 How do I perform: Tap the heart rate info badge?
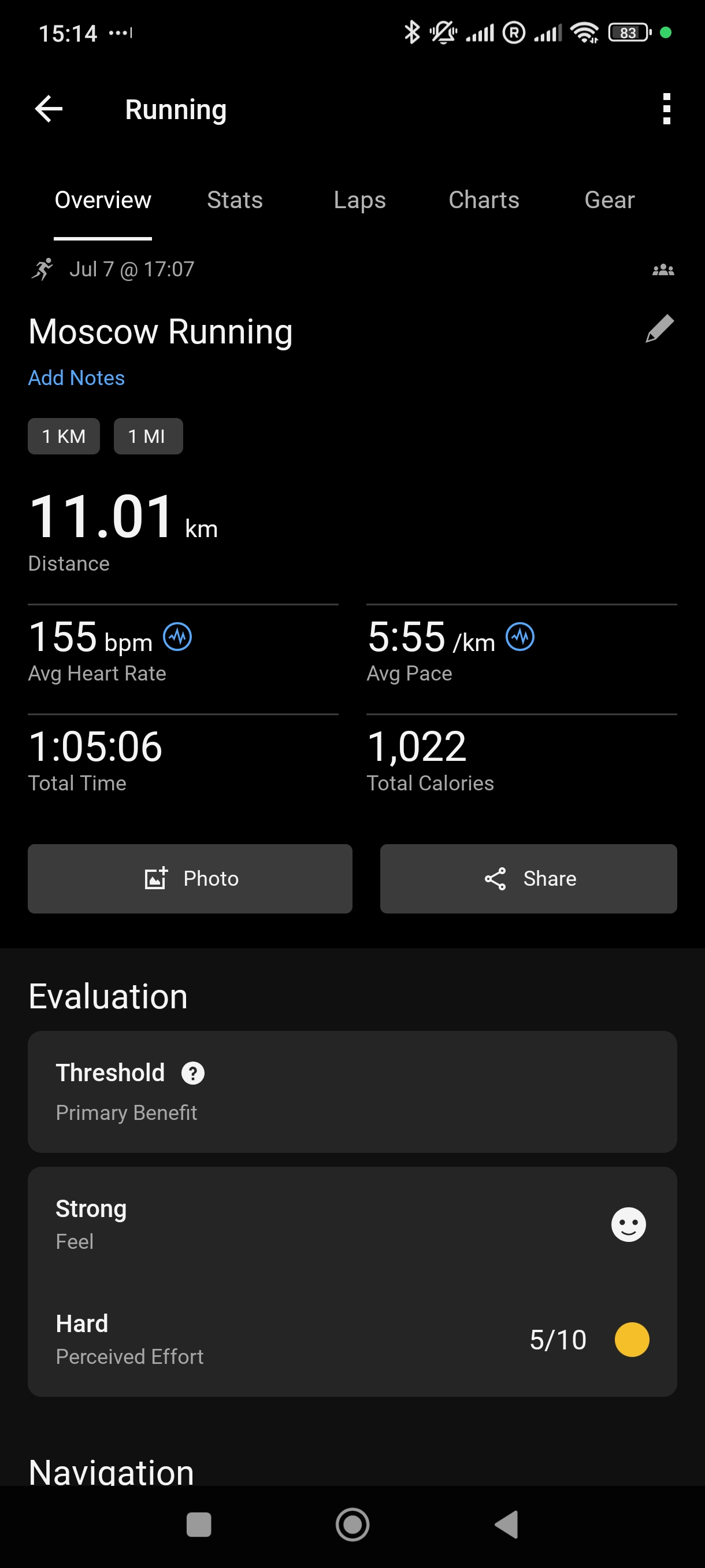tap(177, 637)
